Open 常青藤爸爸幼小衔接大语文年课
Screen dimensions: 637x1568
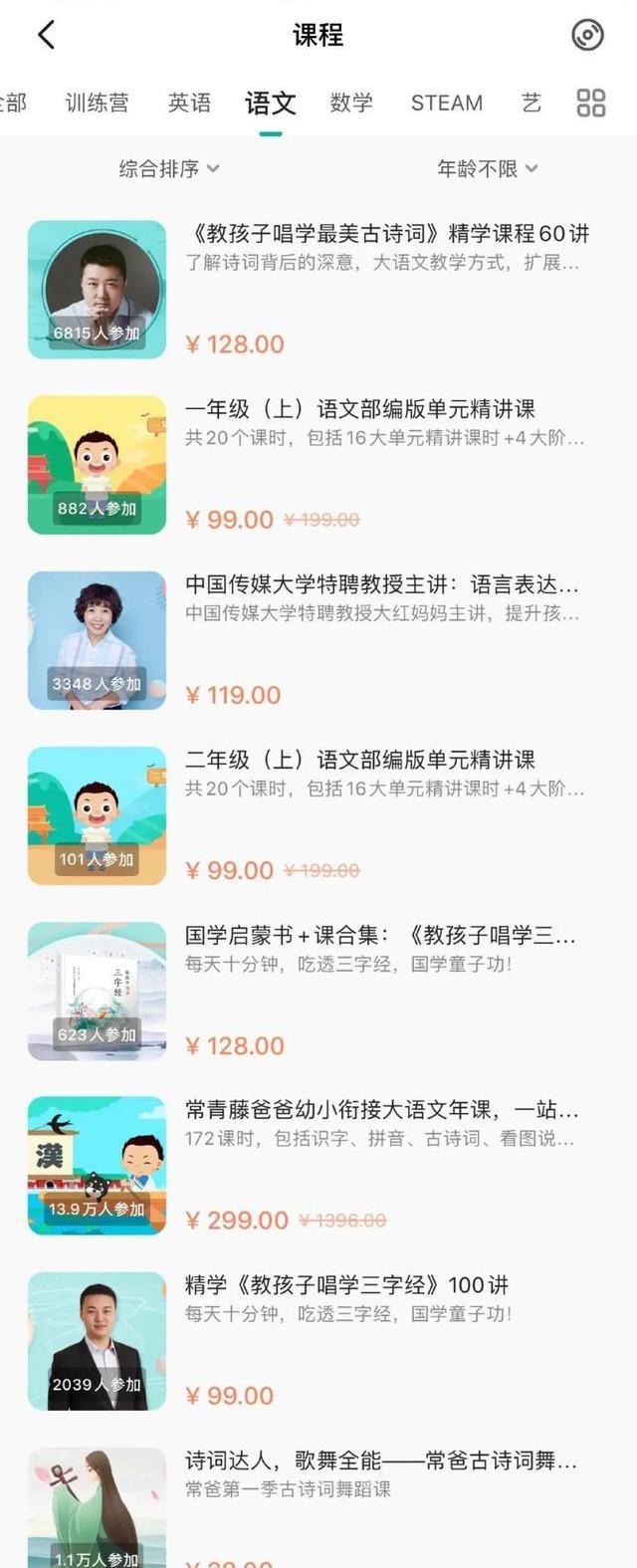pyautogui.click(x=381, y=1110)
